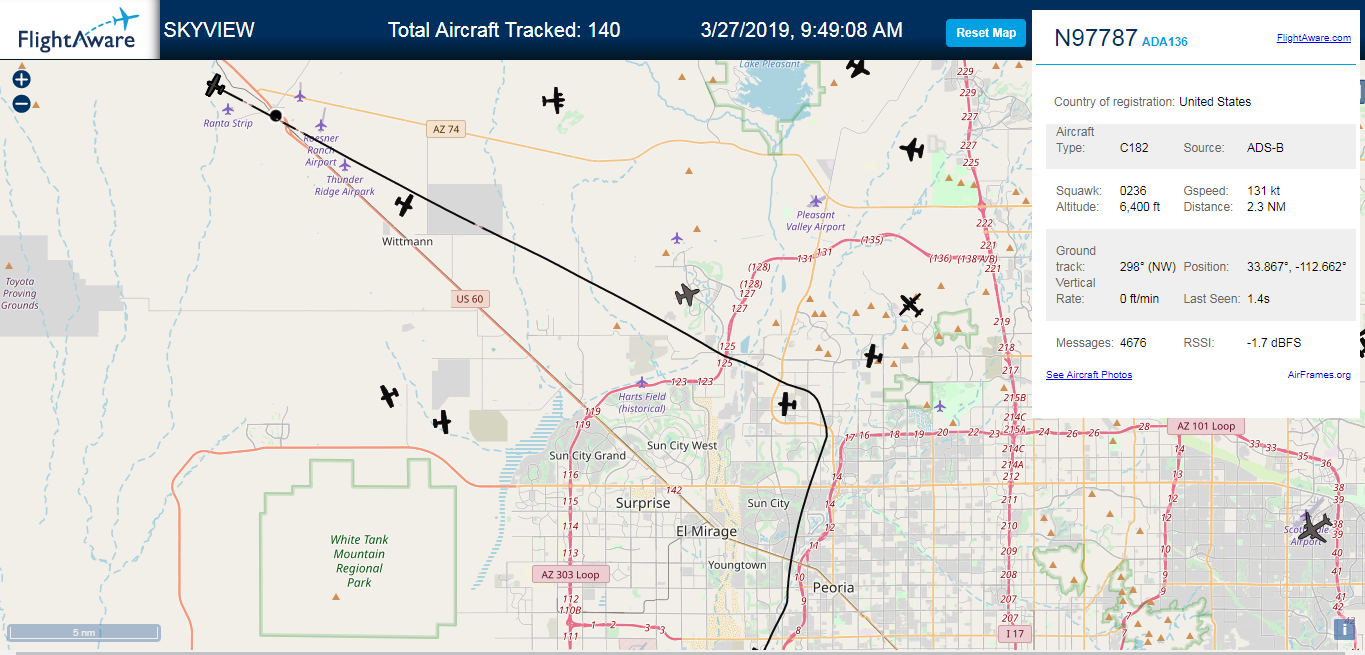Select the aircraft near Wittmann
Screen dimensions: 1365x655
[x=404, y=205]
